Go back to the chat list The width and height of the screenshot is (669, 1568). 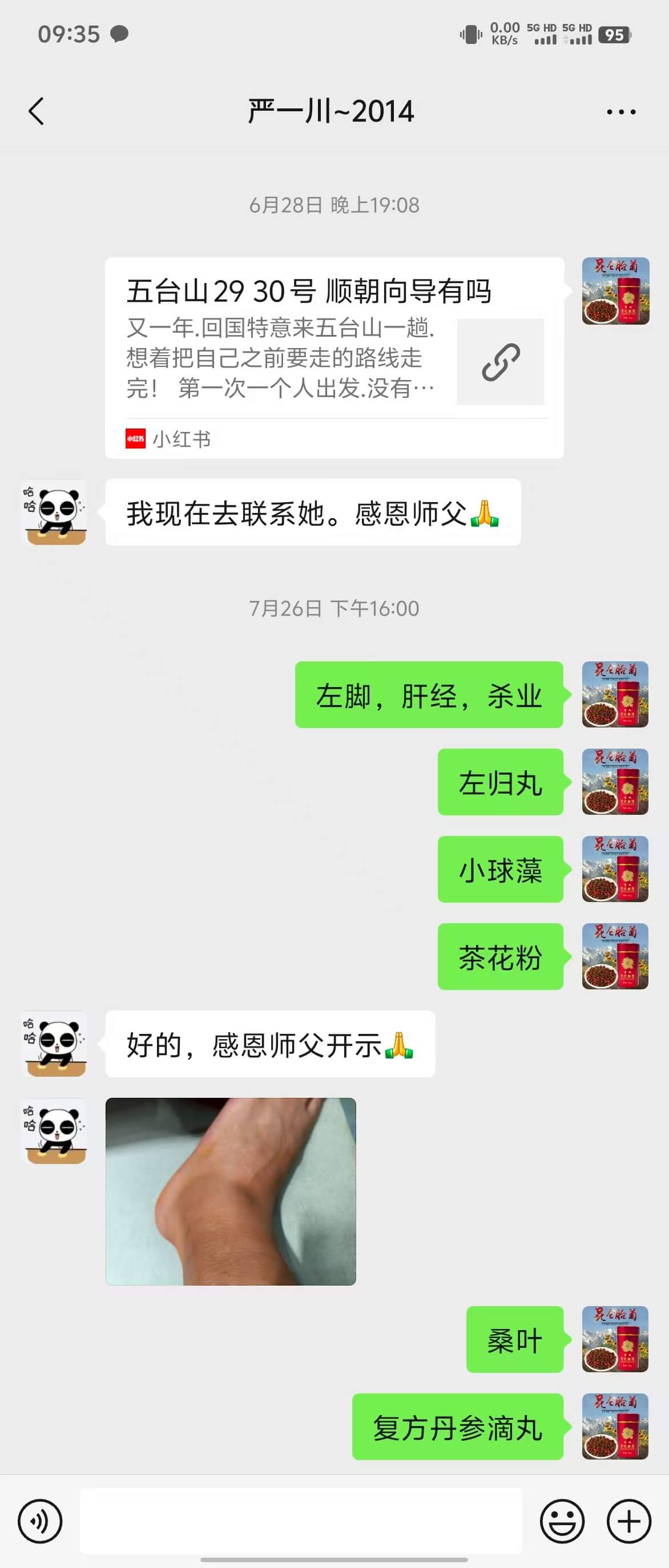click(x=37, y=111)
